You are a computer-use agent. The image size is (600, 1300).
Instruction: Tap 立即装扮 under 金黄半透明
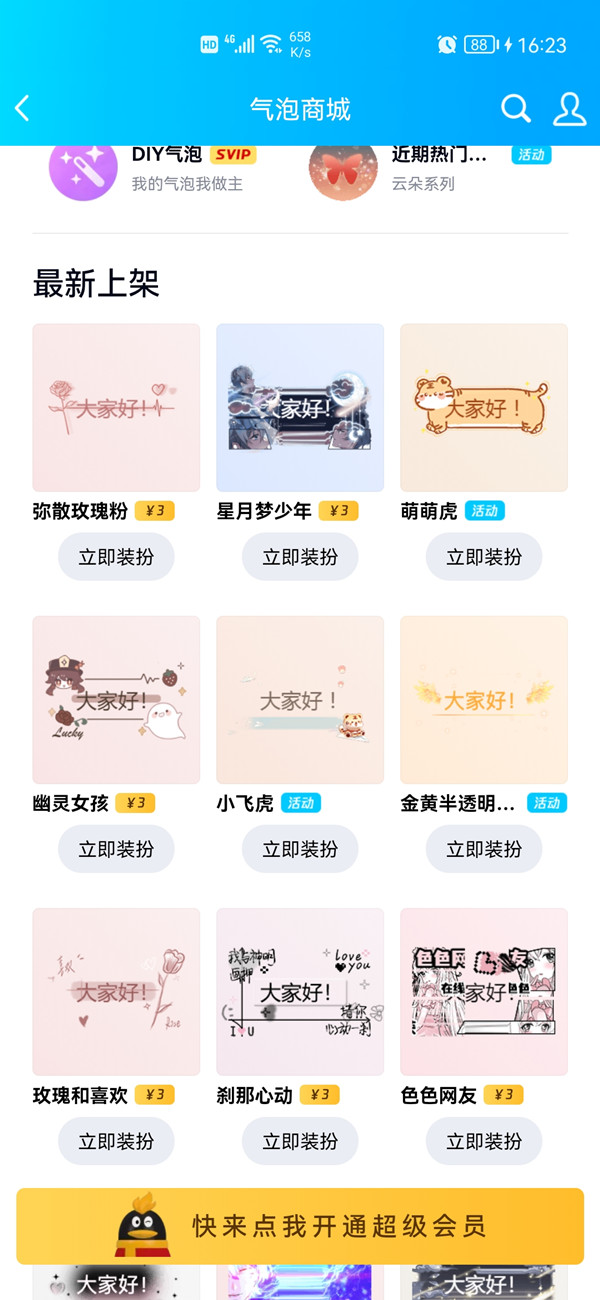484,849
